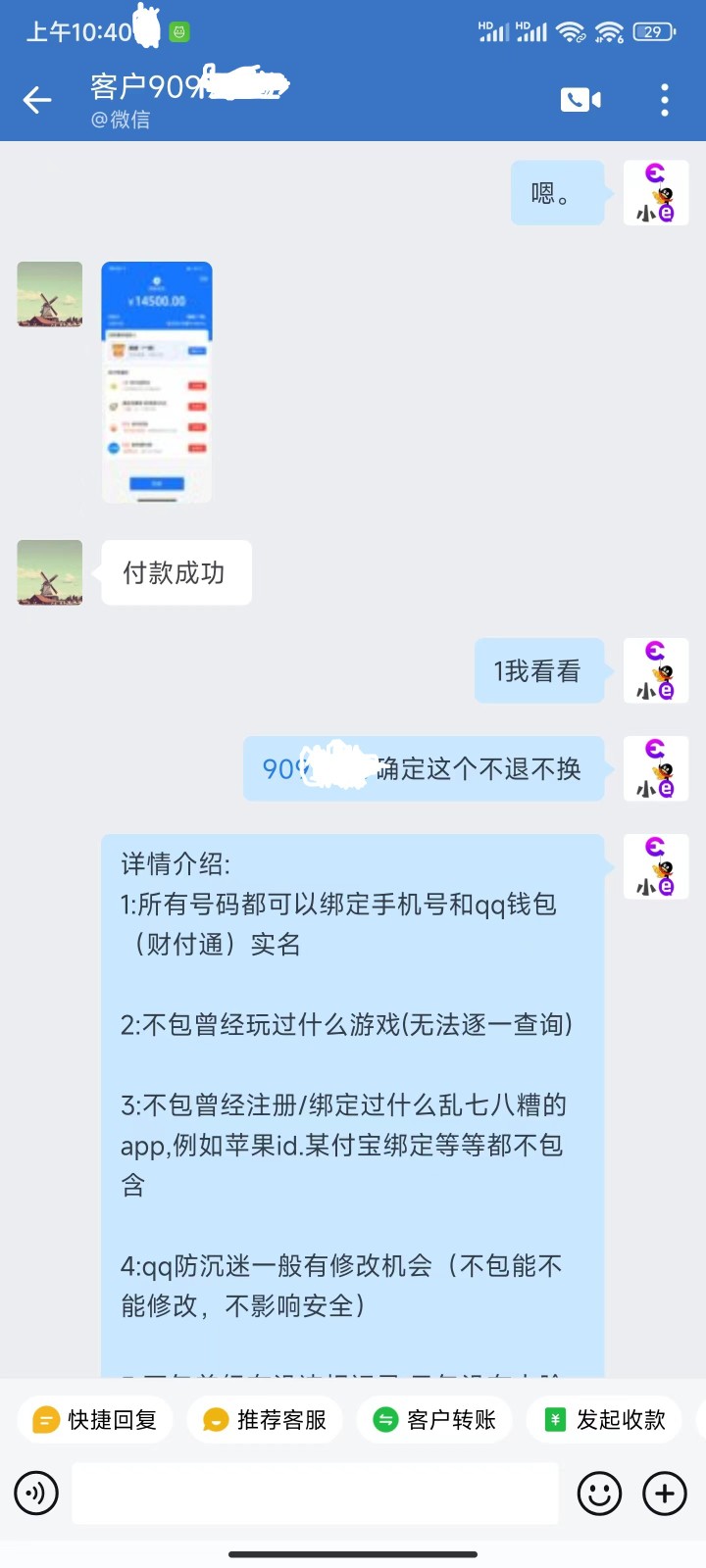Screen dimensions: 706x1568
Task: Tap 发起收款 to request payment
Action: 604,1420
